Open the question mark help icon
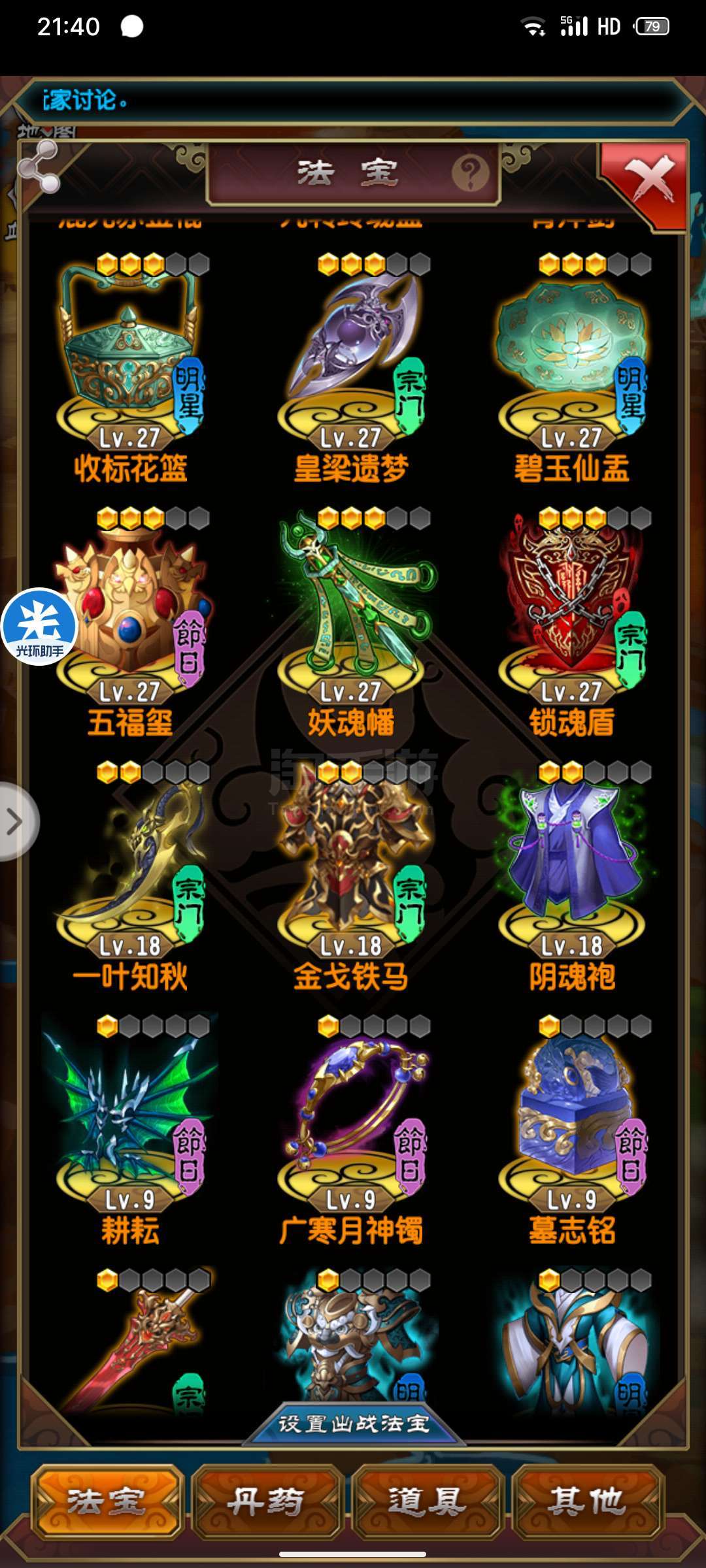Image resolution: width=706 pixels, height=1568 pixels. pyautogui.click(x=470, y=173)
